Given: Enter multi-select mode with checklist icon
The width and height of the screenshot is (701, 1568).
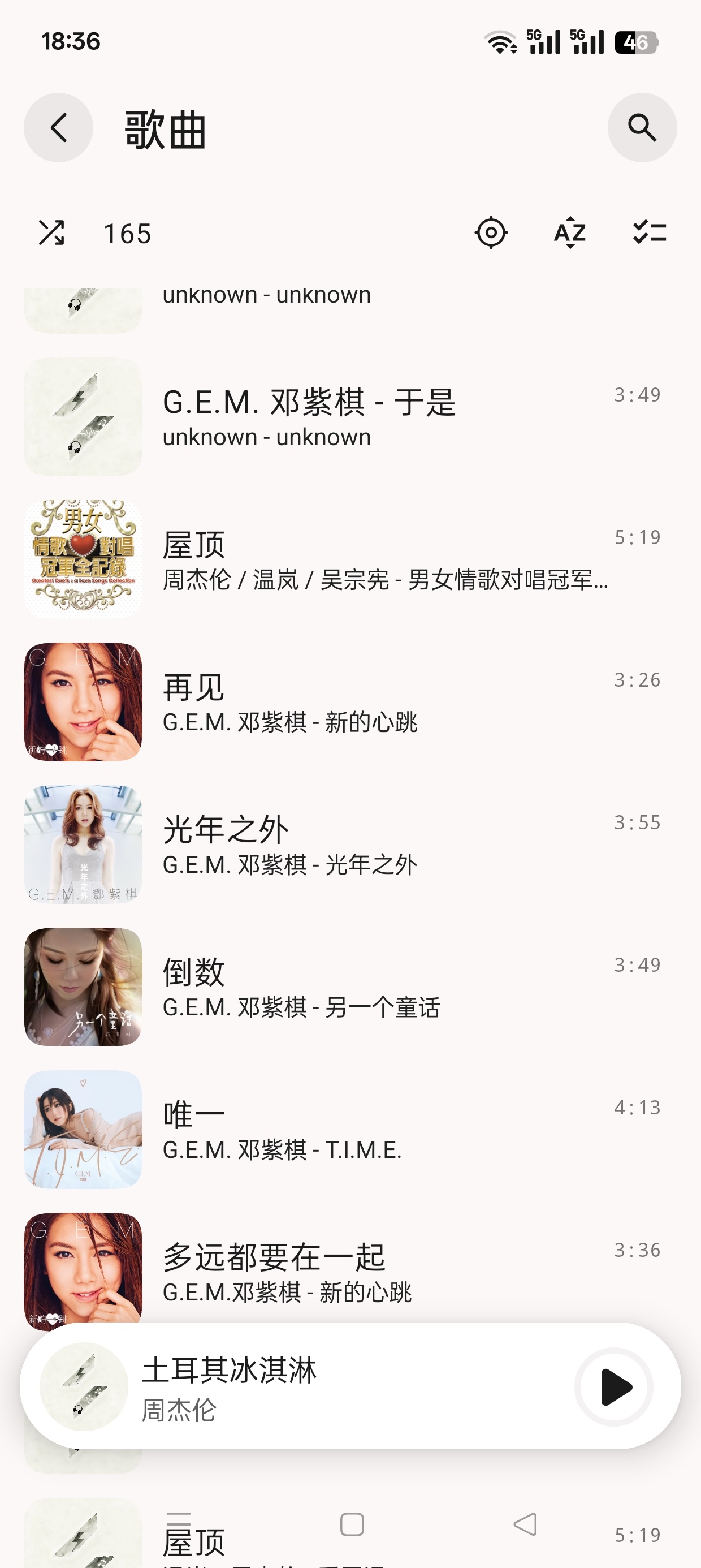Looking at the screenshot, I should [650, 233].
